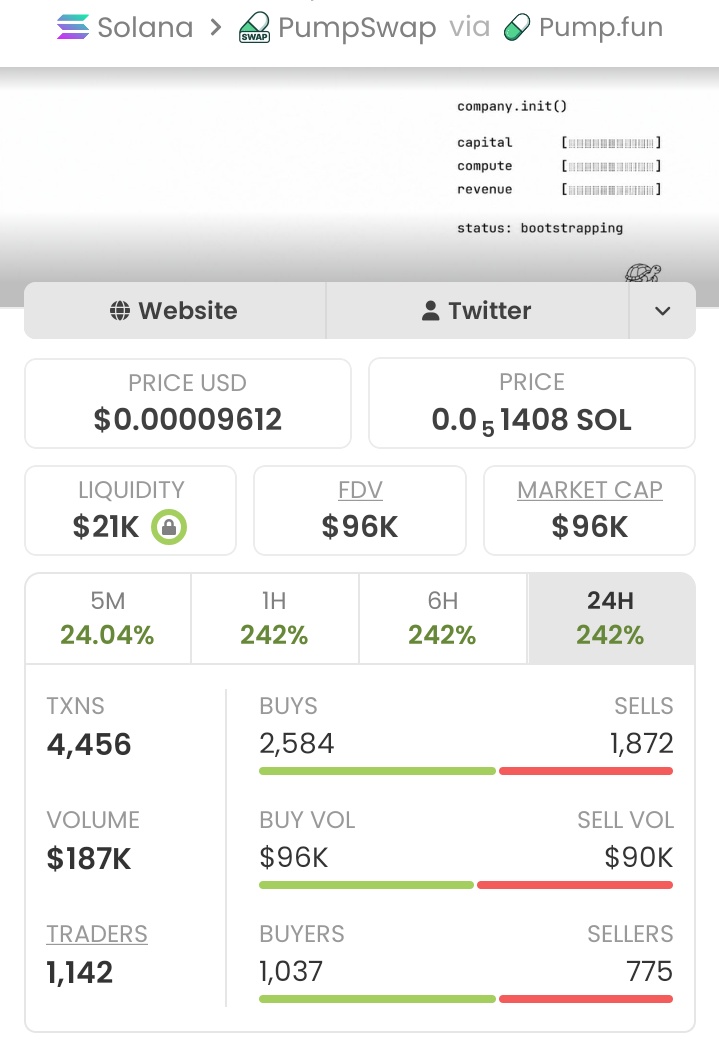719x1049 pixels.
Task: Open the Solana chain page
Action: coord(125,27)
